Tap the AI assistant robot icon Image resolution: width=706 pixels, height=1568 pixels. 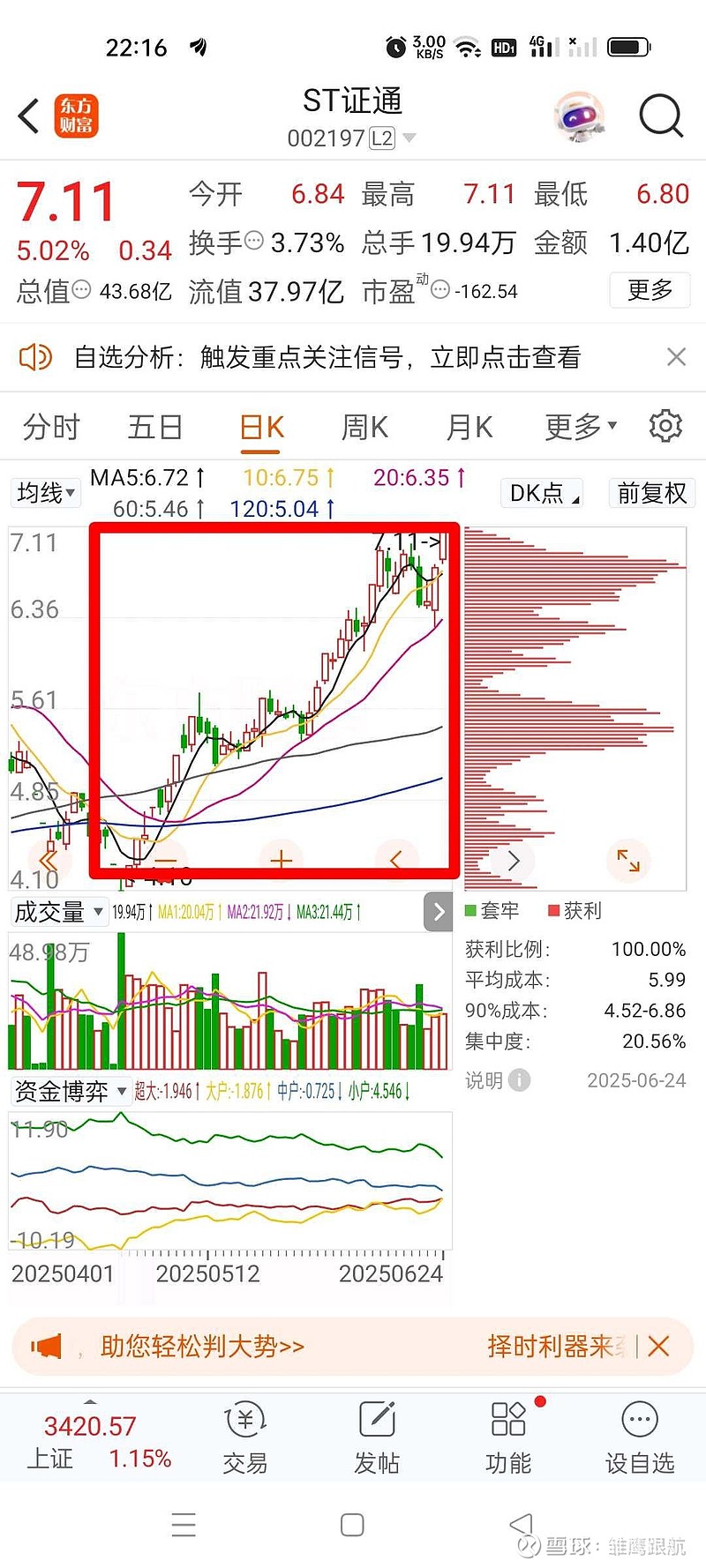coord(580,116)
